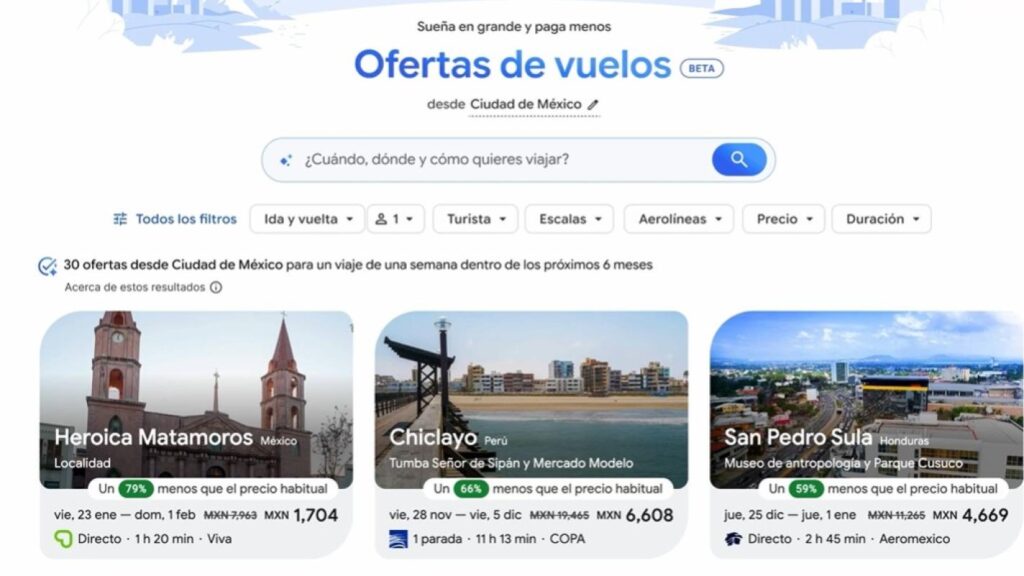Open the Aerolíneas filter

tap(678, 219)
